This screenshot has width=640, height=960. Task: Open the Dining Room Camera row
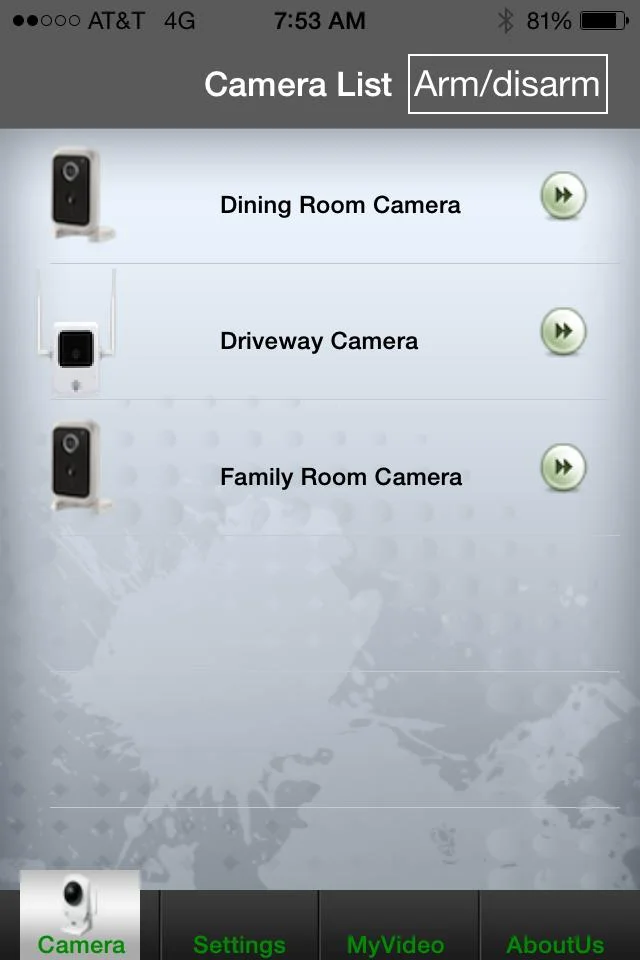[340, 205]
